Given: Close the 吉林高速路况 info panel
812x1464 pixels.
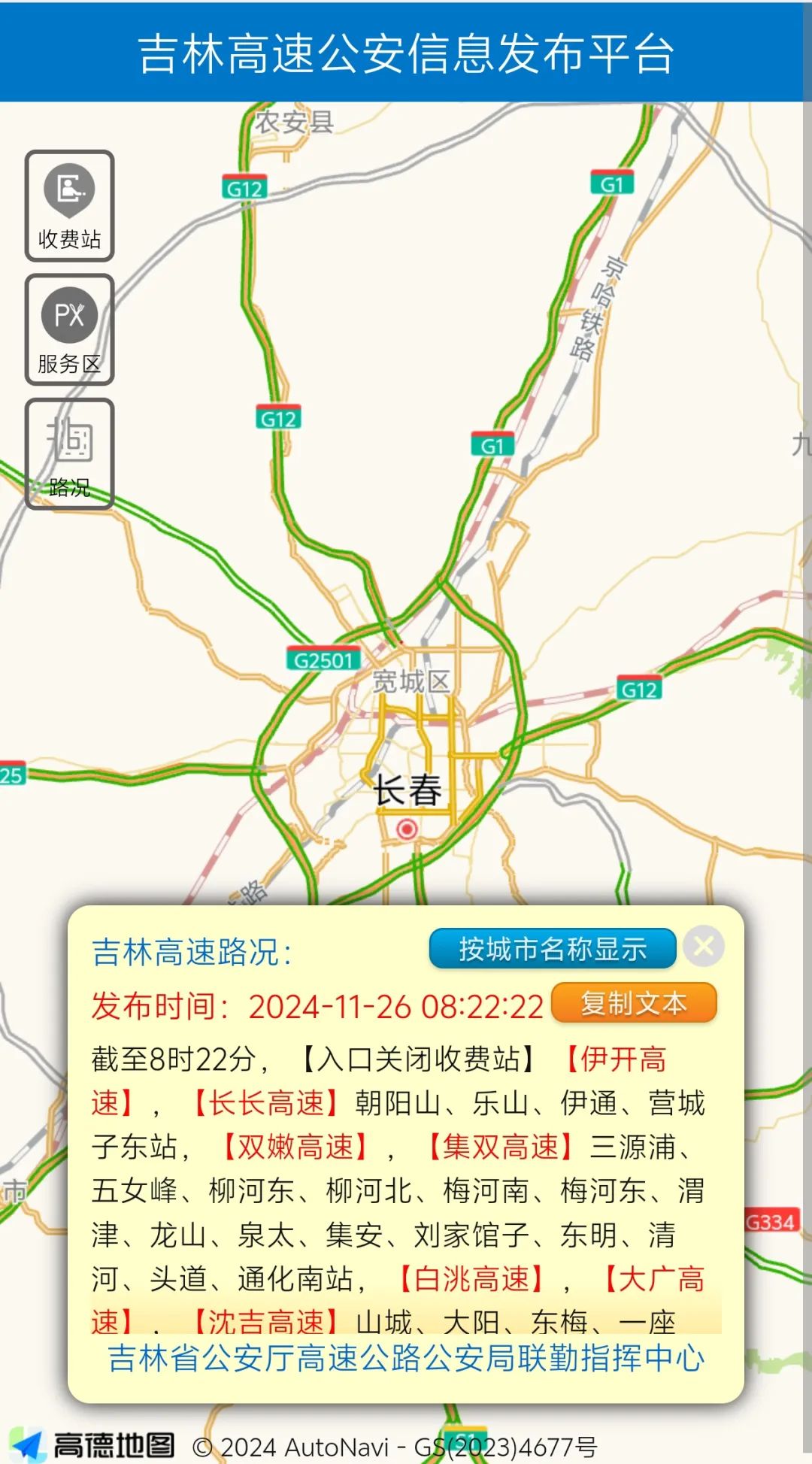Looking at the screenshot, I should 704,946.
